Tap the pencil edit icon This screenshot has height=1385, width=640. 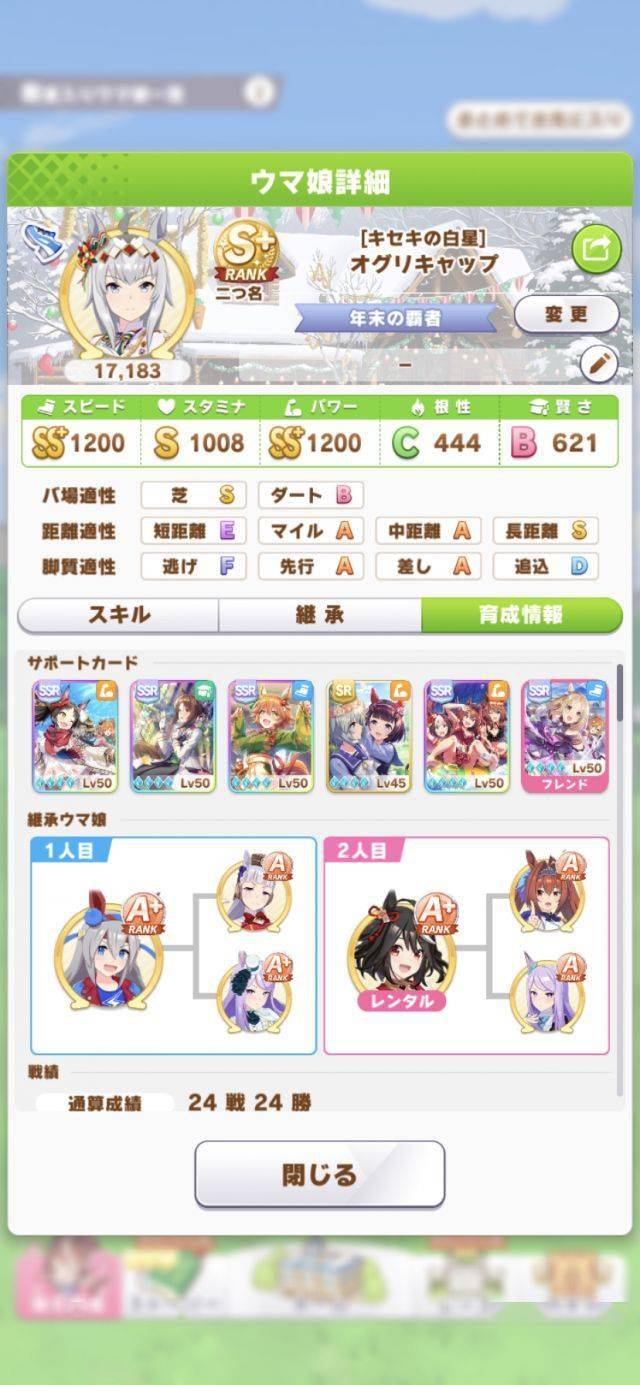point(599,363)
